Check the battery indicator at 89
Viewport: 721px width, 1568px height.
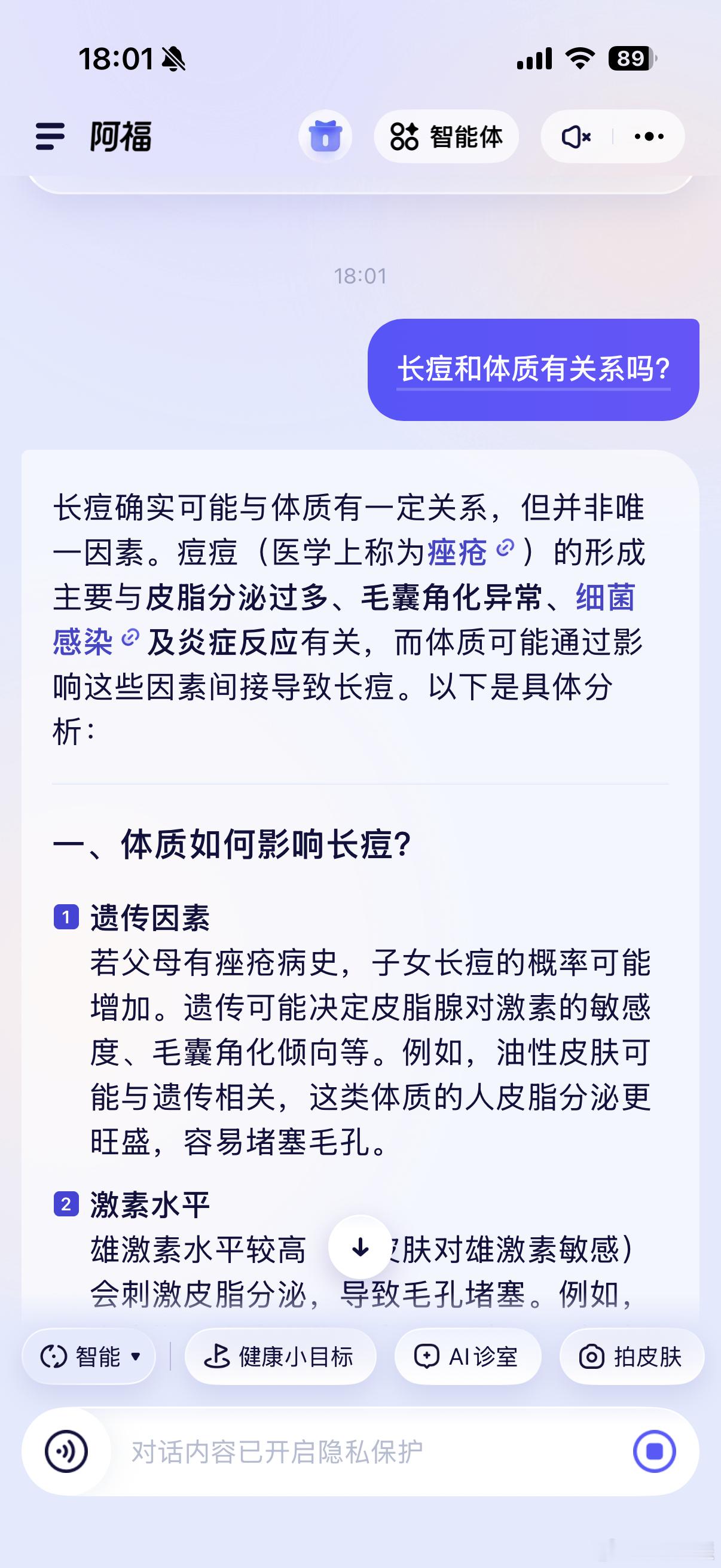[x=630, y=59]
